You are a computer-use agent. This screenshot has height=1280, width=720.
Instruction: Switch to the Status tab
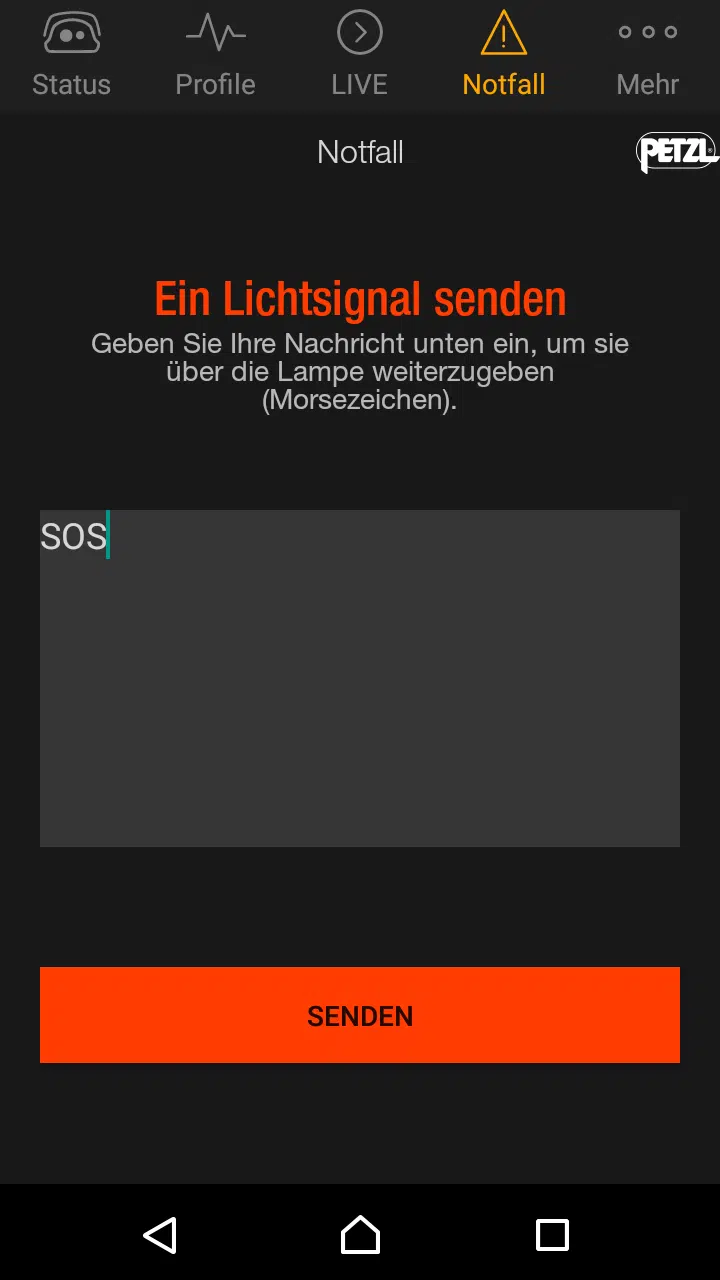click(x=71, y=56)
